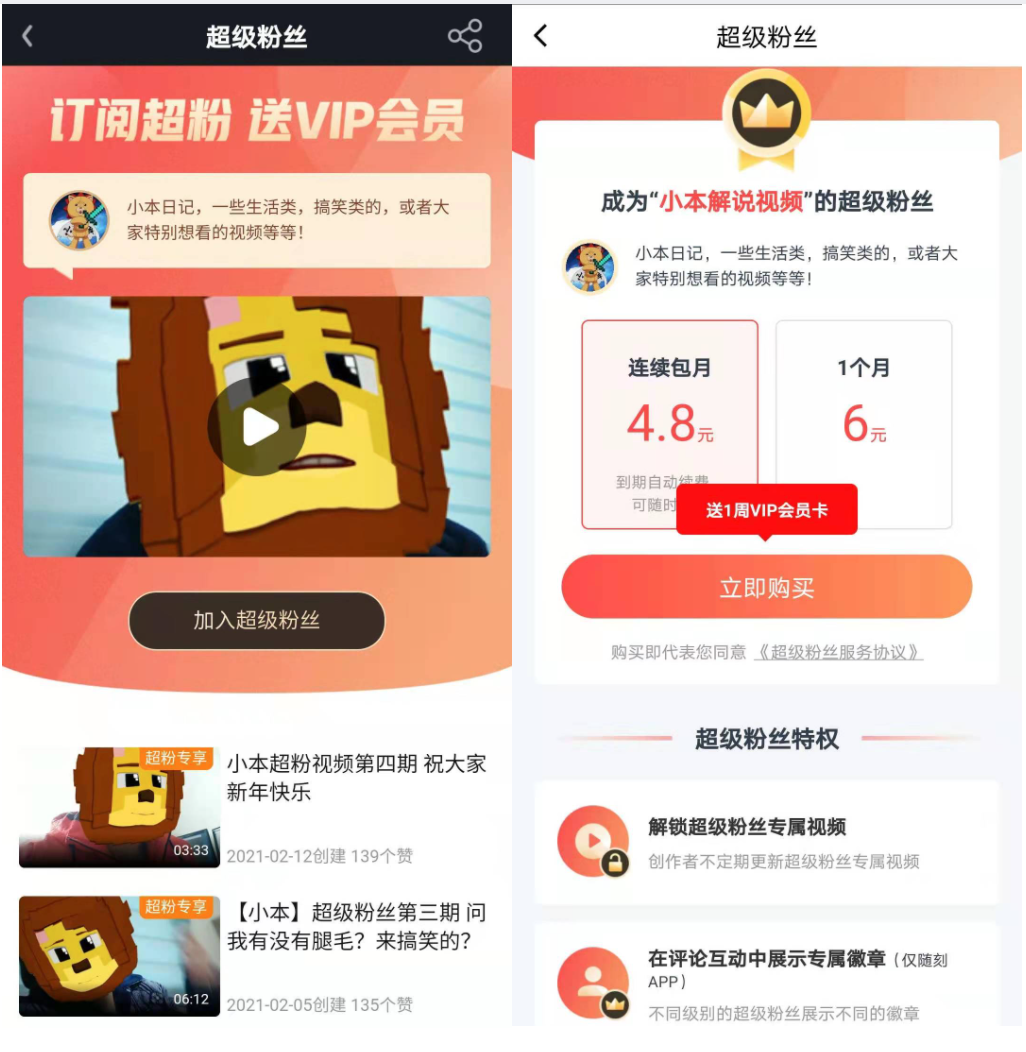Go back using the dark title bar arrow

[x=28, y=37]
